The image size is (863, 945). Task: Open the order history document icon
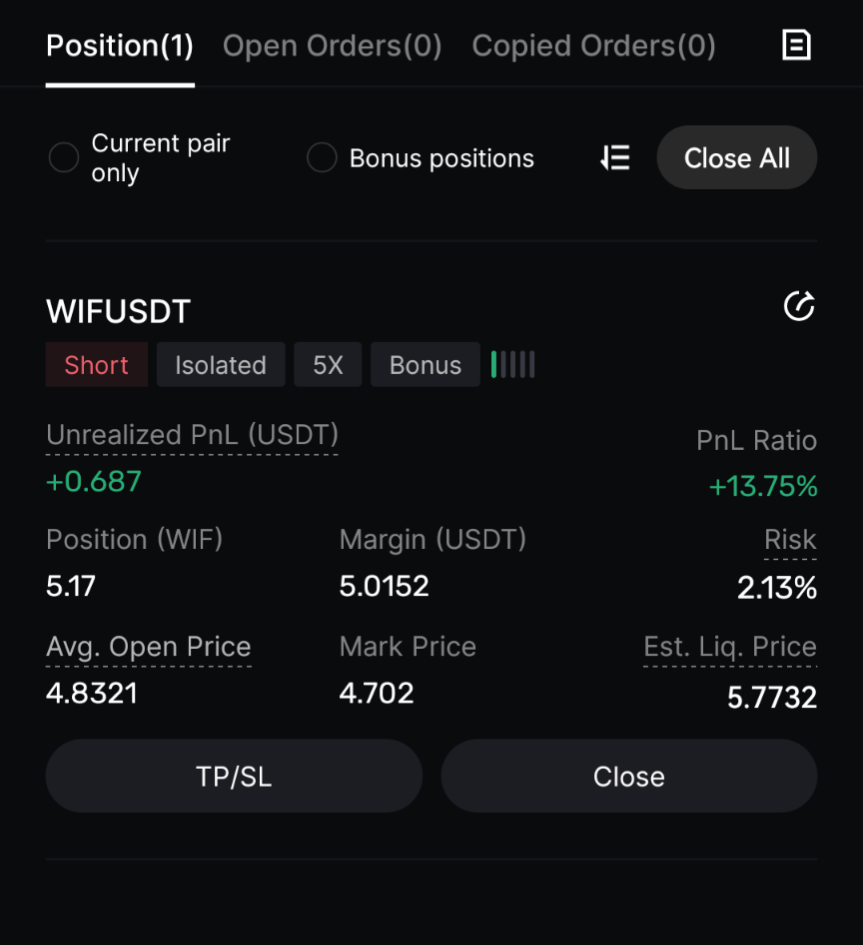(796, 45)
